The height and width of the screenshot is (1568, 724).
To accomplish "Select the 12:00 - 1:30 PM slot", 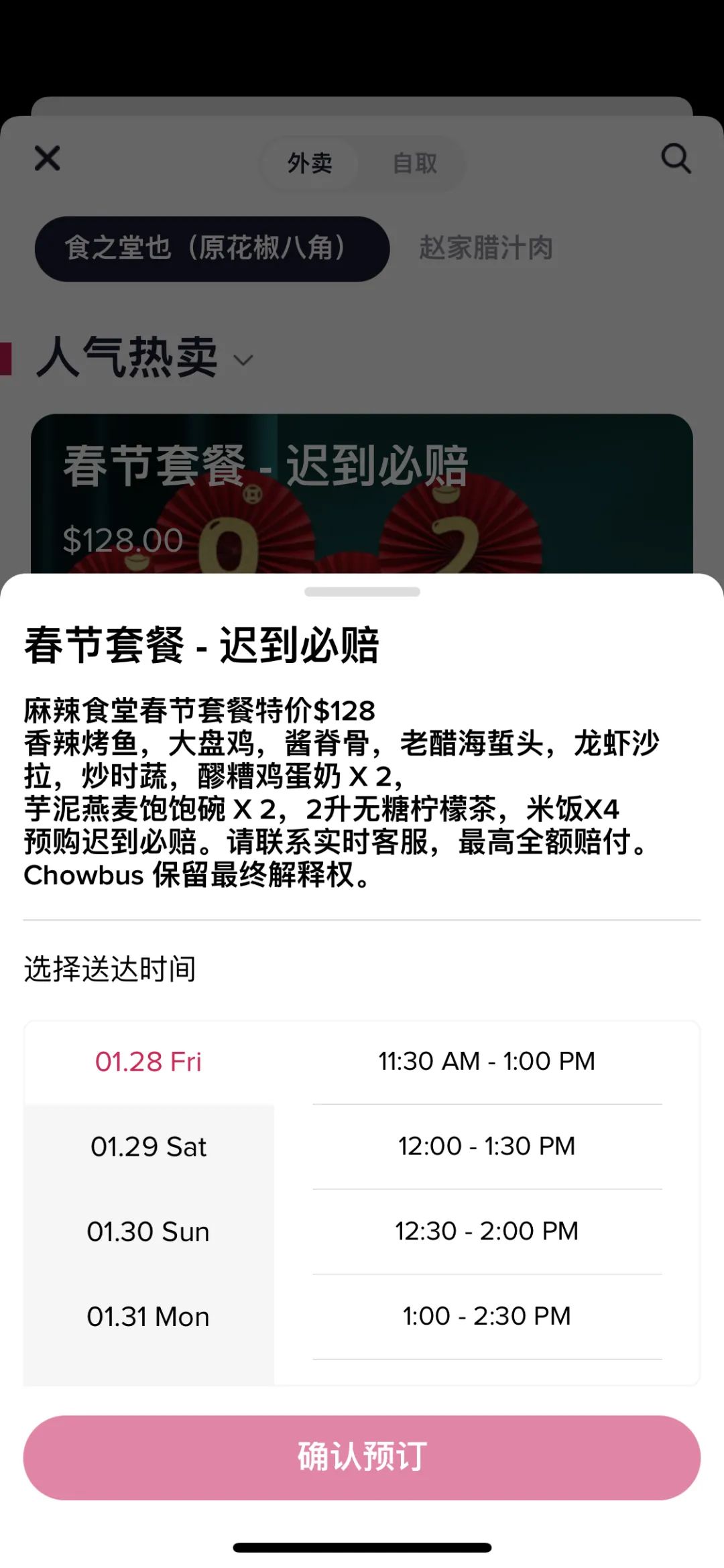I will pos(487,1146).
